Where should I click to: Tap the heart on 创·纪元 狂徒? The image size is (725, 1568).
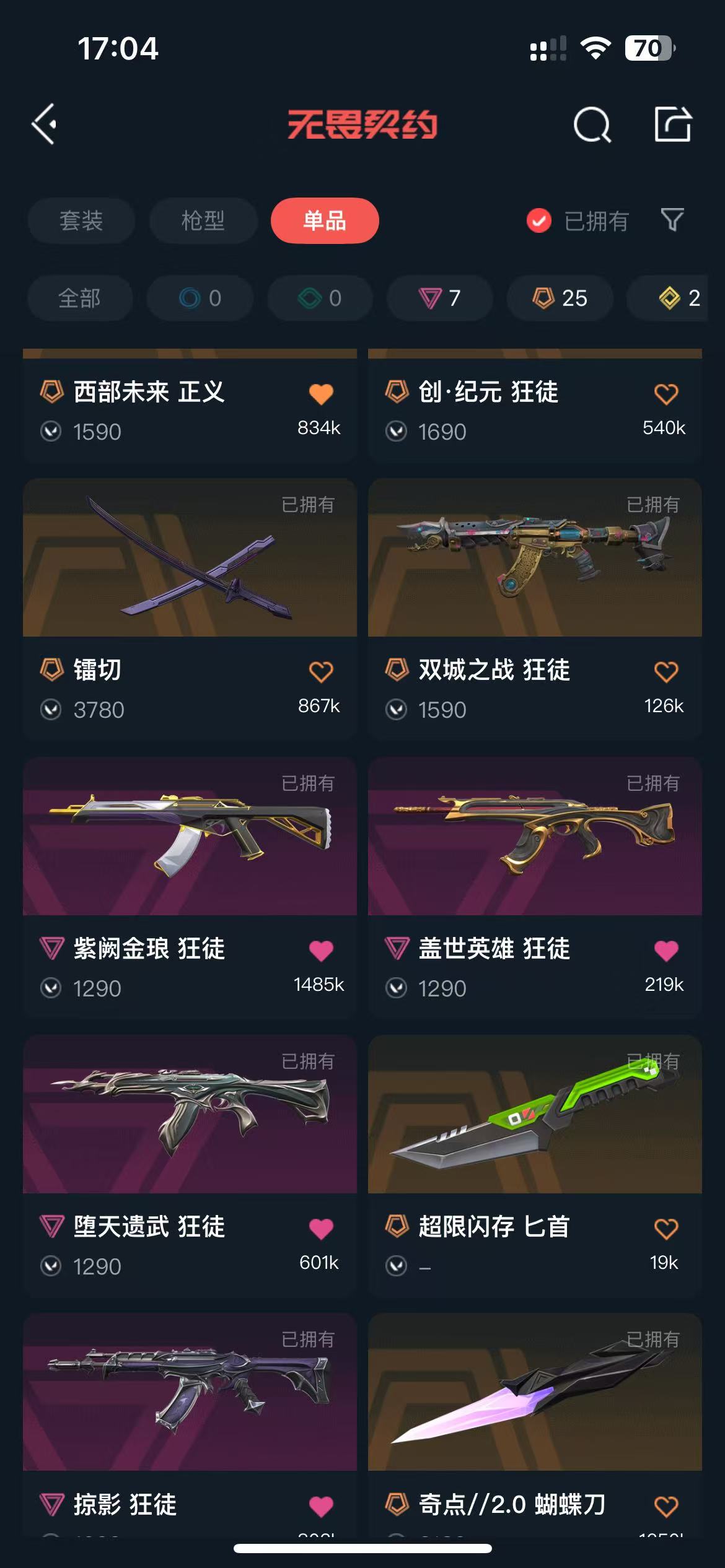(x=666, y=394)
